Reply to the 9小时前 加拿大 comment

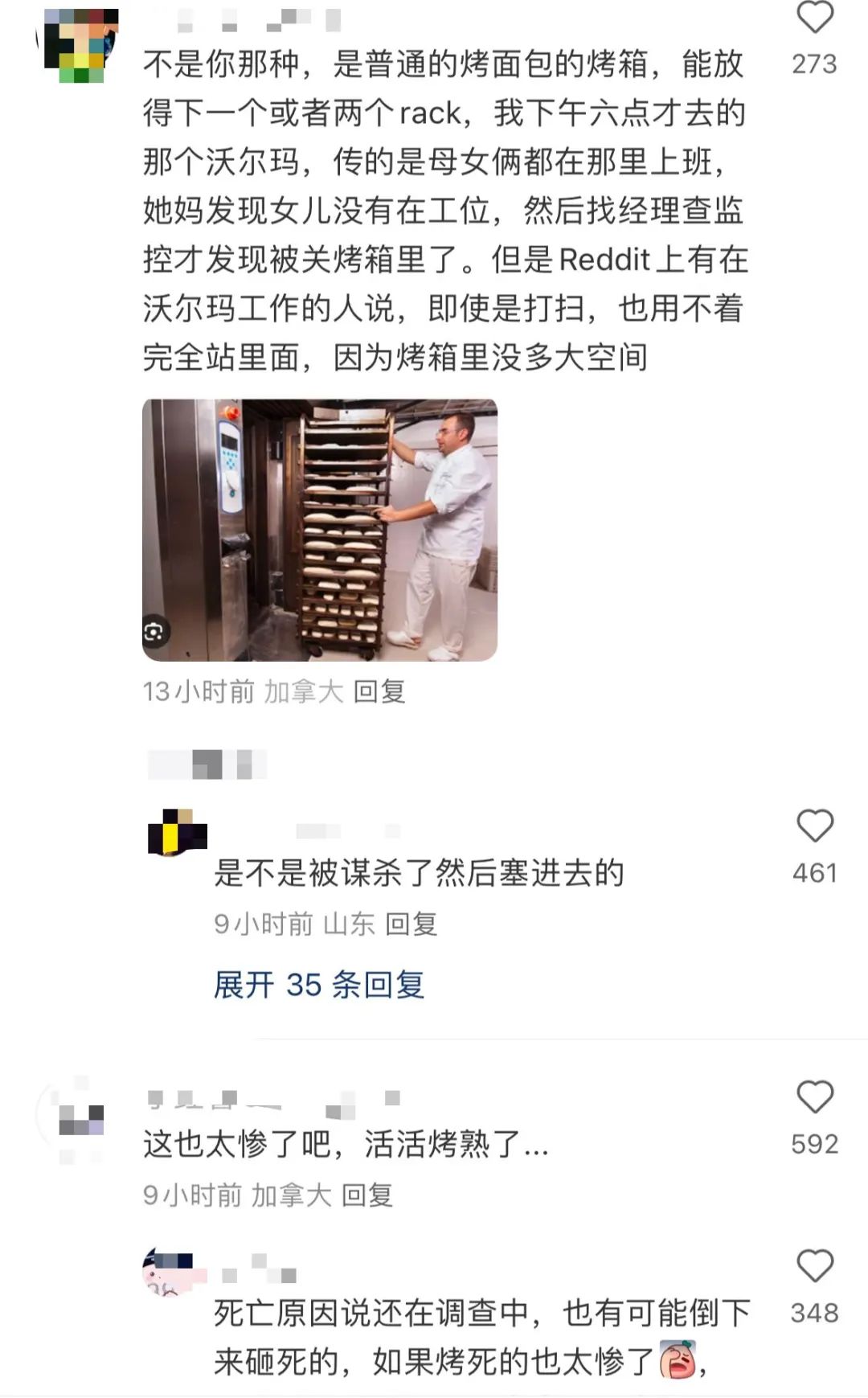(367, 1195)
